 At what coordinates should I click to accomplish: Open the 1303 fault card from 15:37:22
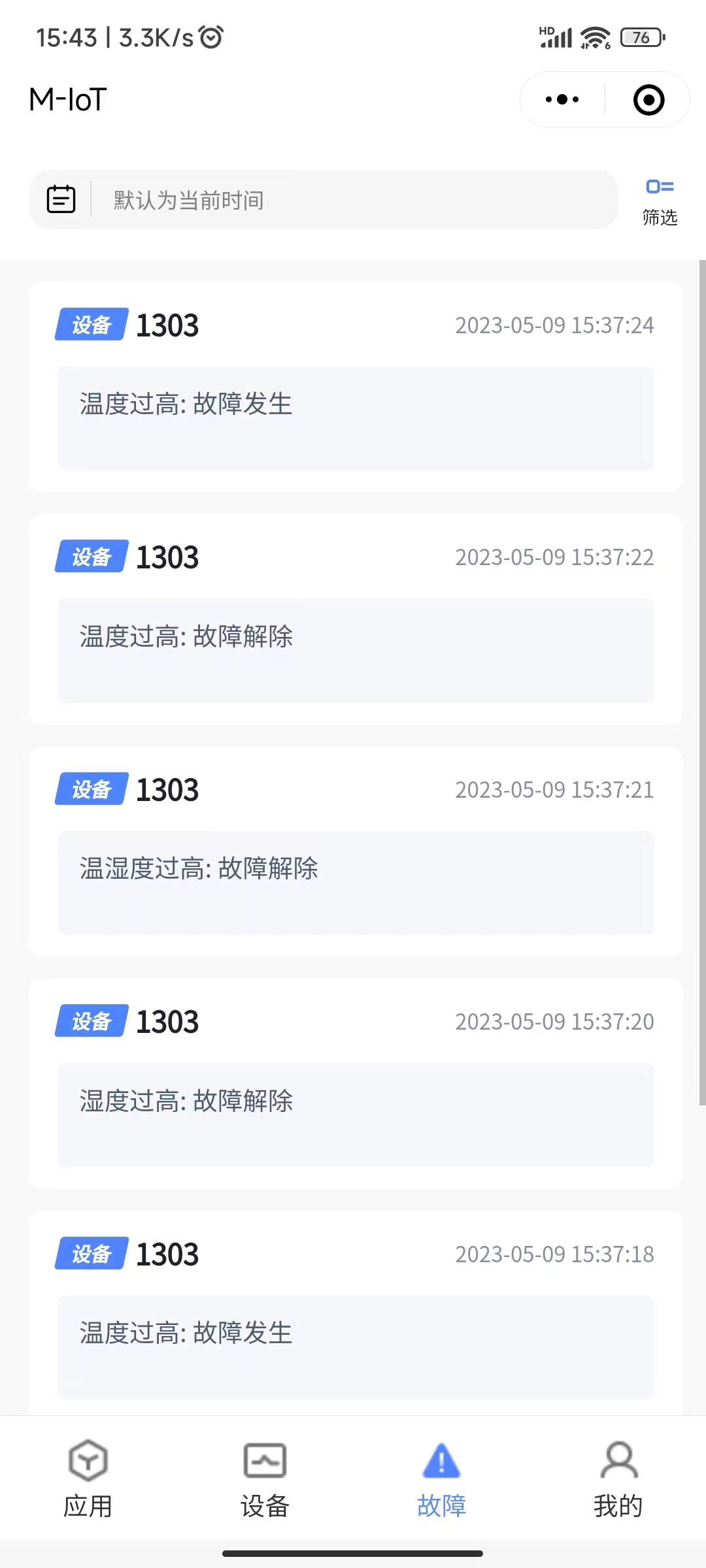(356, 619)
